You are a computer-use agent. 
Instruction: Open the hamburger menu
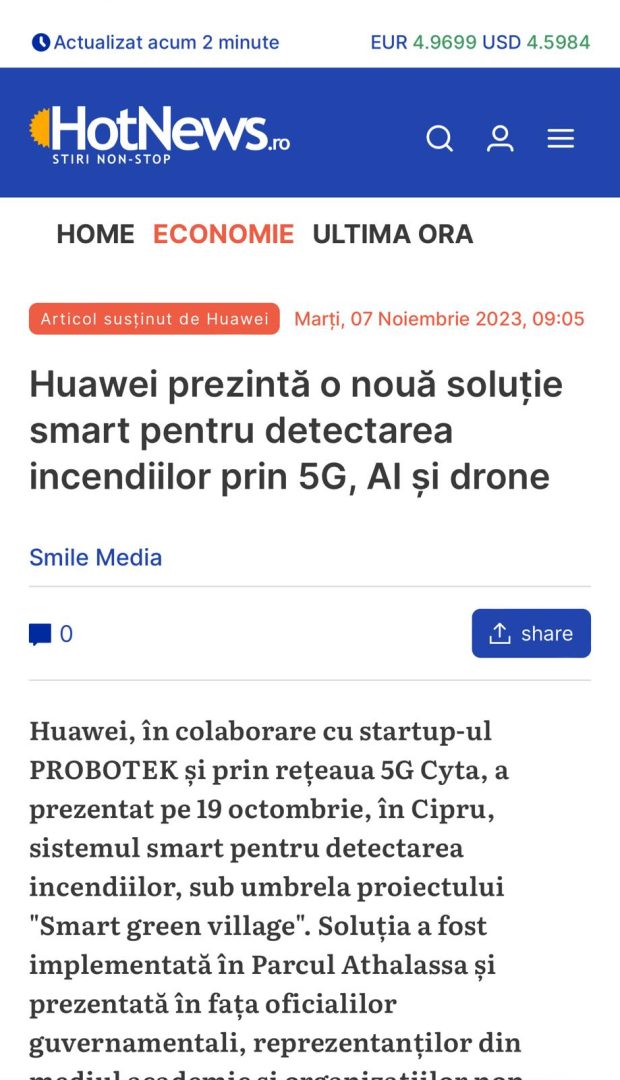tap(561, 138)
